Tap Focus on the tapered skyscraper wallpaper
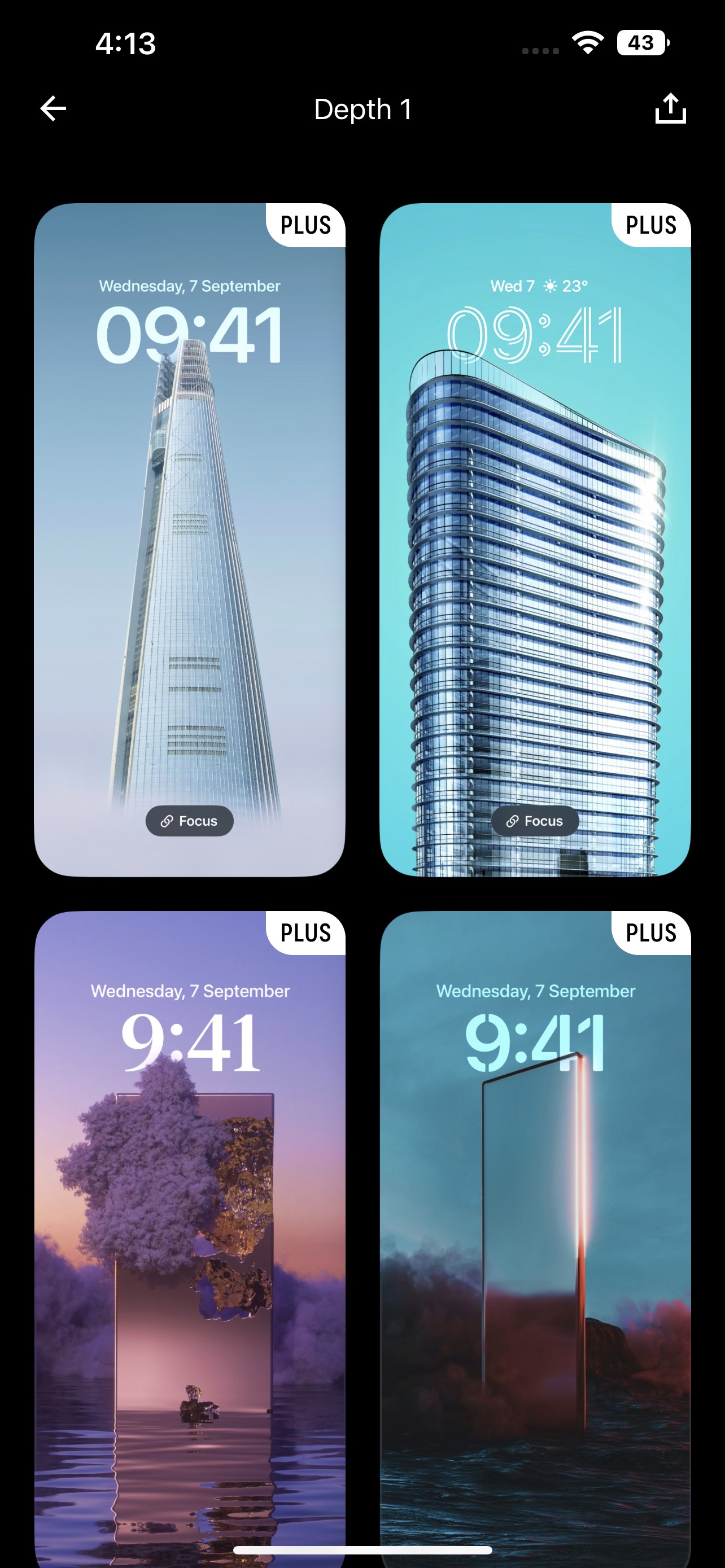 click(189, 821)
